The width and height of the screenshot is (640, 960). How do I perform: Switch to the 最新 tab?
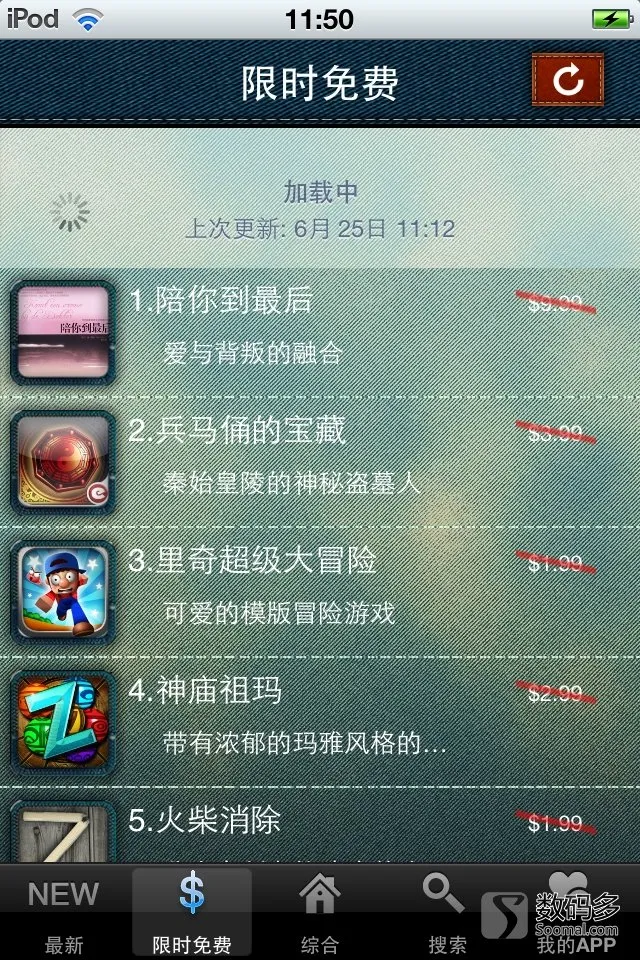coord(64,912)
